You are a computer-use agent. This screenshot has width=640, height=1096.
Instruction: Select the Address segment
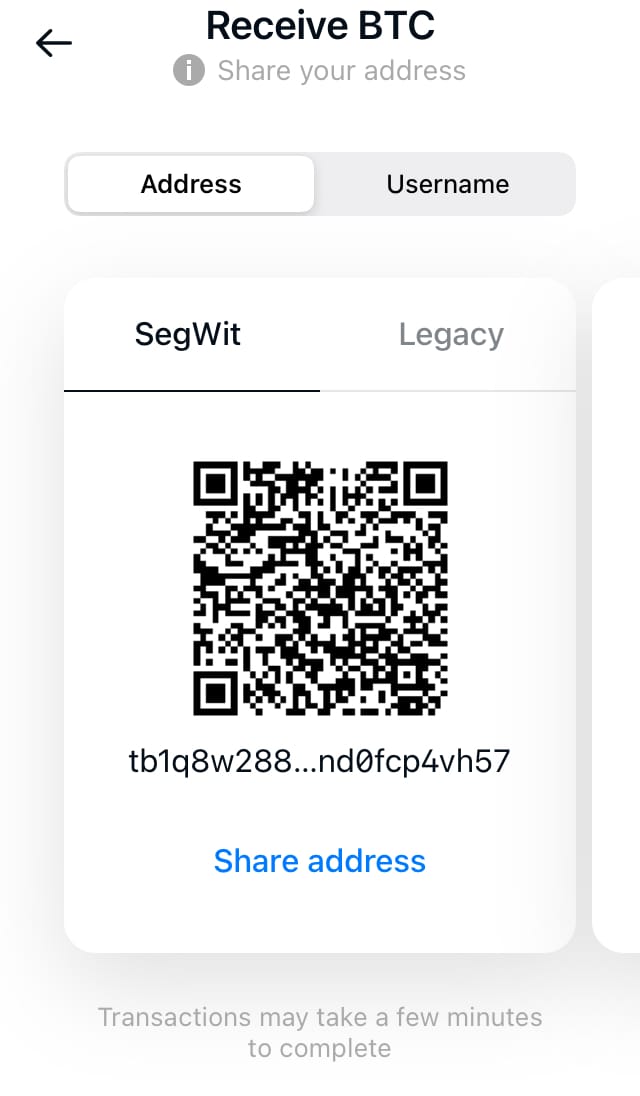point(191,184)
